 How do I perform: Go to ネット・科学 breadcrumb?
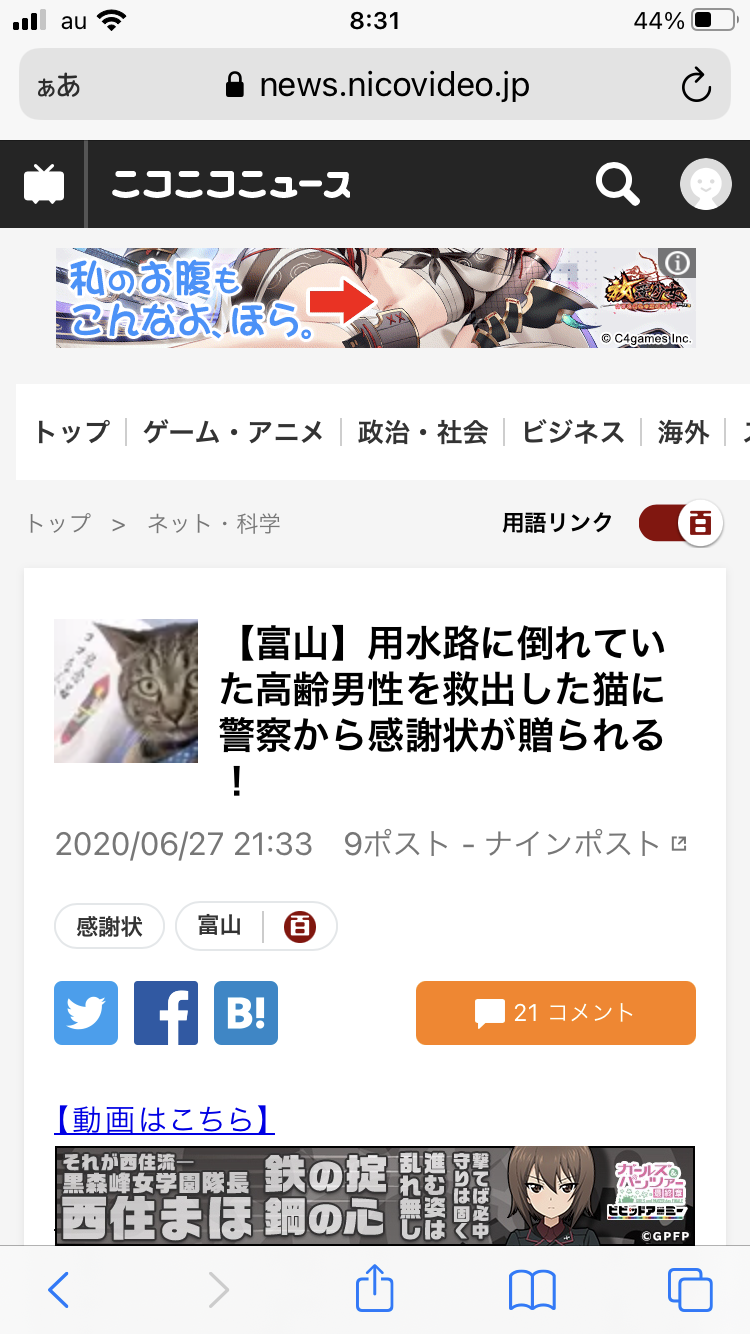213,523
